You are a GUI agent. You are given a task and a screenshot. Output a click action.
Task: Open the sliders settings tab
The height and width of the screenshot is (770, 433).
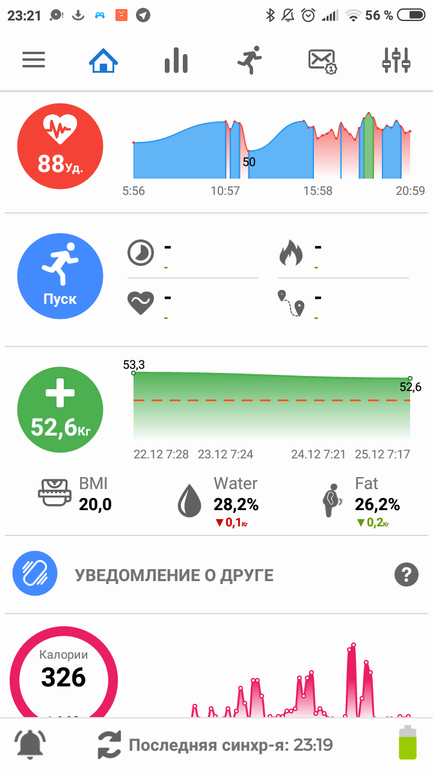click(x=396, y=60)
